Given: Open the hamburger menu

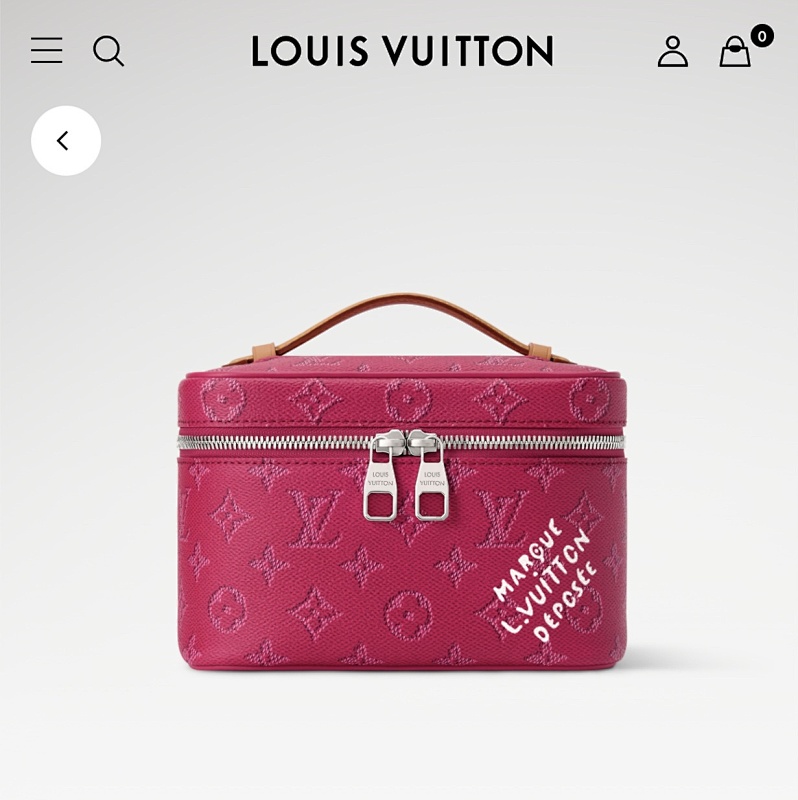Looking at the screenshot, I should pyautogui.click(x=46, y=51).
